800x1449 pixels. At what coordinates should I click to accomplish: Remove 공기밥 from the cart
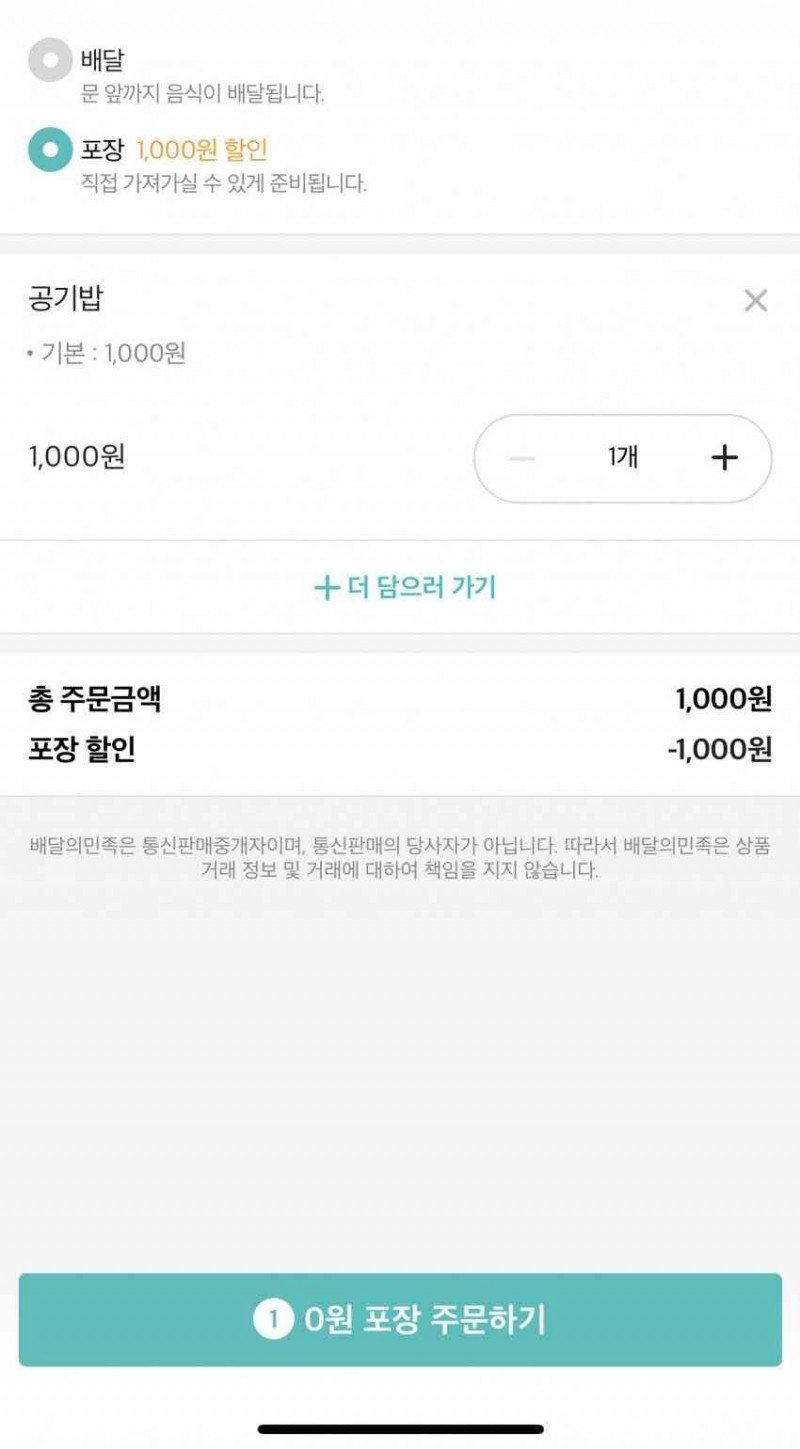[755, 300]
